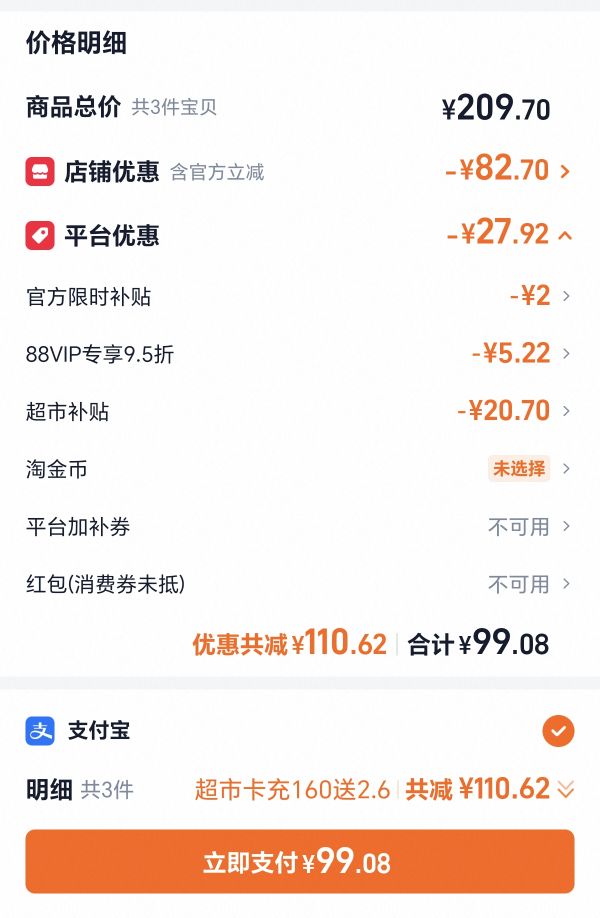The width and height of the screenshot is (600, 918).
Task: Open the 店铺优惠 discount details
Action: [300, 172]
